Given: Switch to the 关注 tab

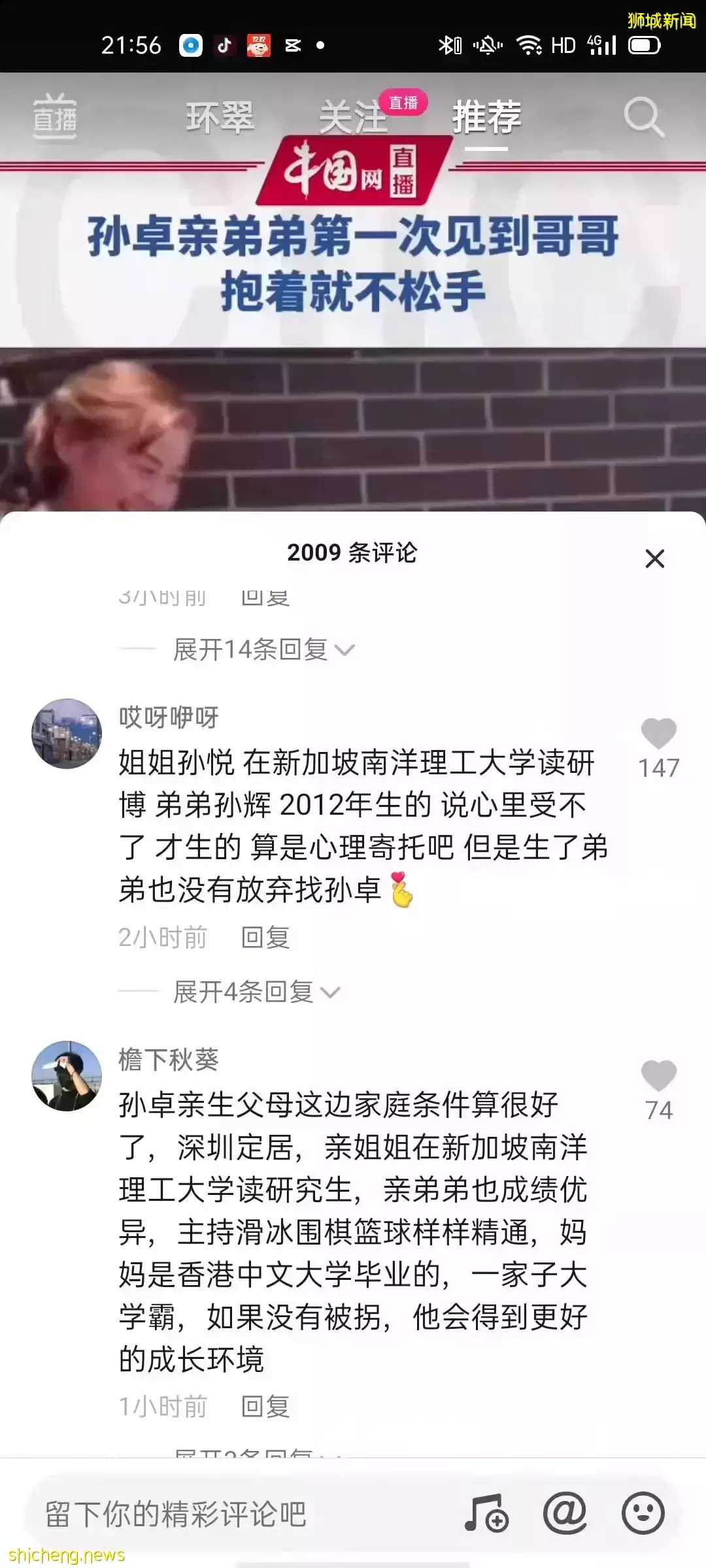Looking at the screenshot, I should coord(353,118).
